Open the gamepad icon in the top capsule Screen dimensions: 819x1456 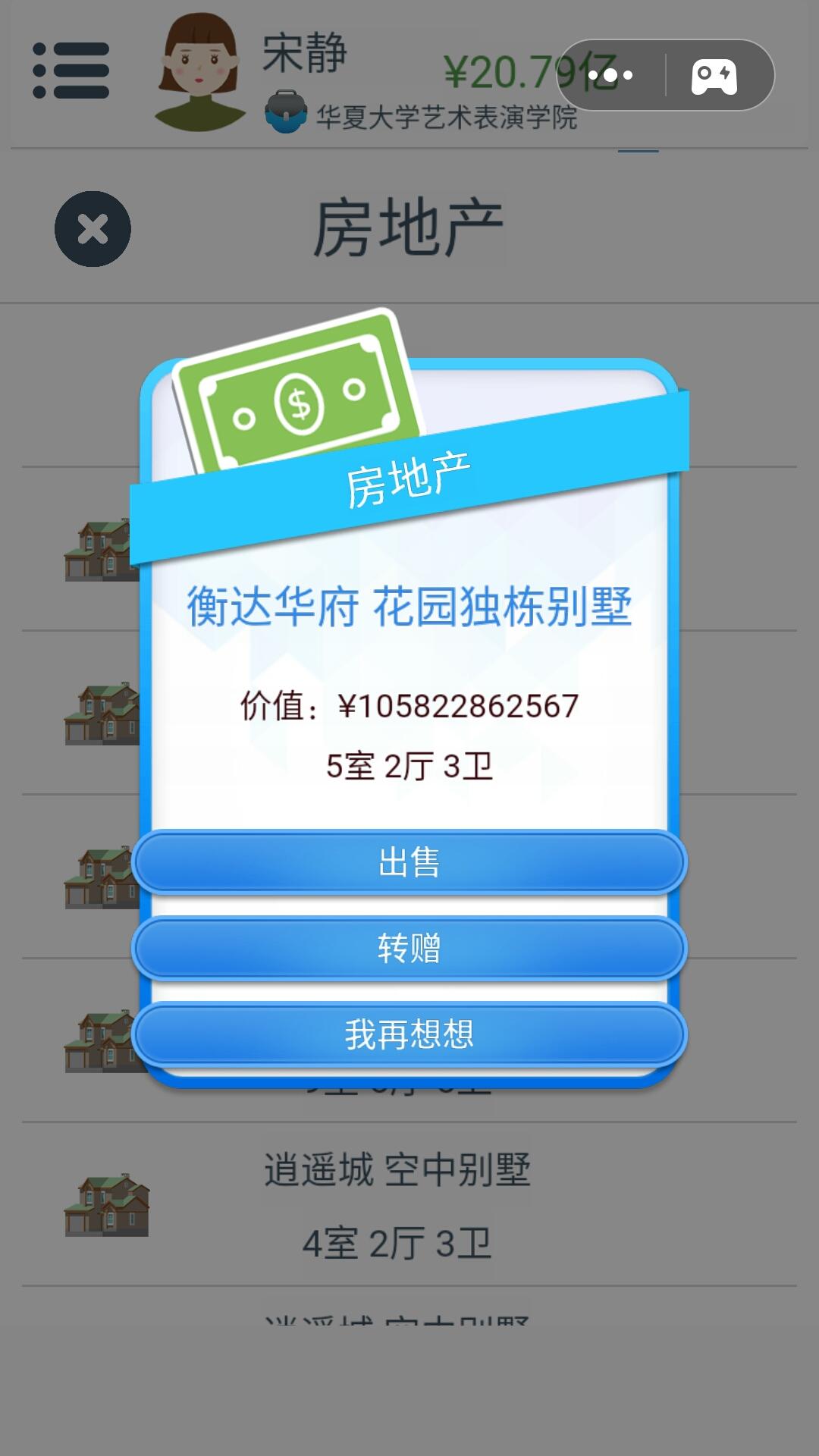(x=714, y=76)
